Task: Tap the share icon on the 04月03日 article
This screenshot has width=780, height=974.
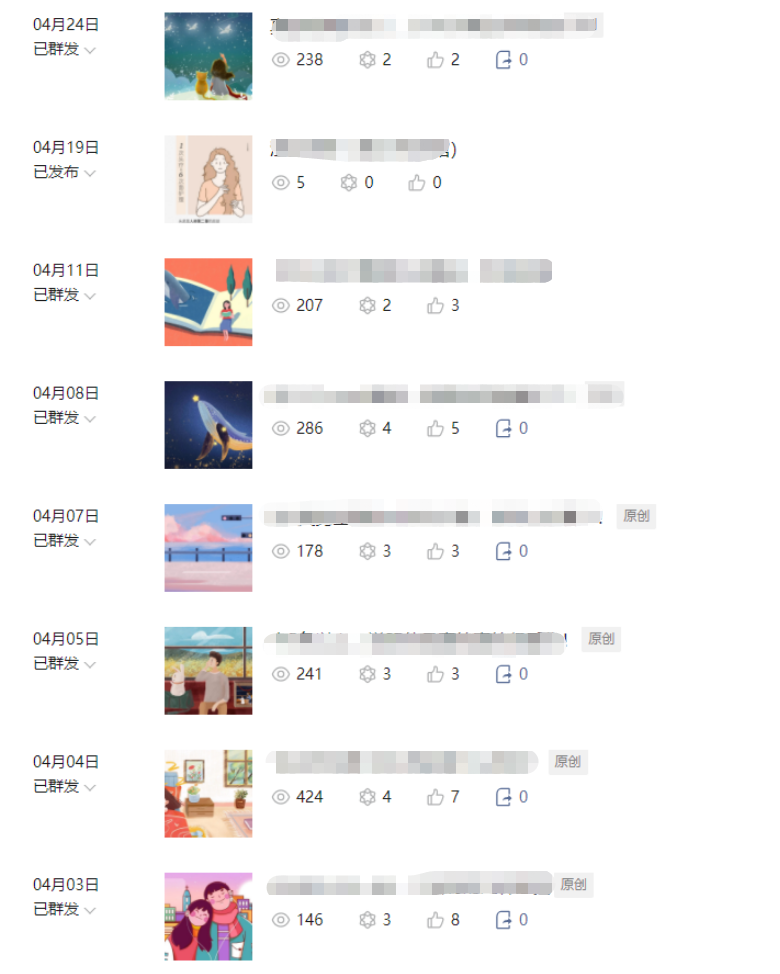Action: (504, 921)
